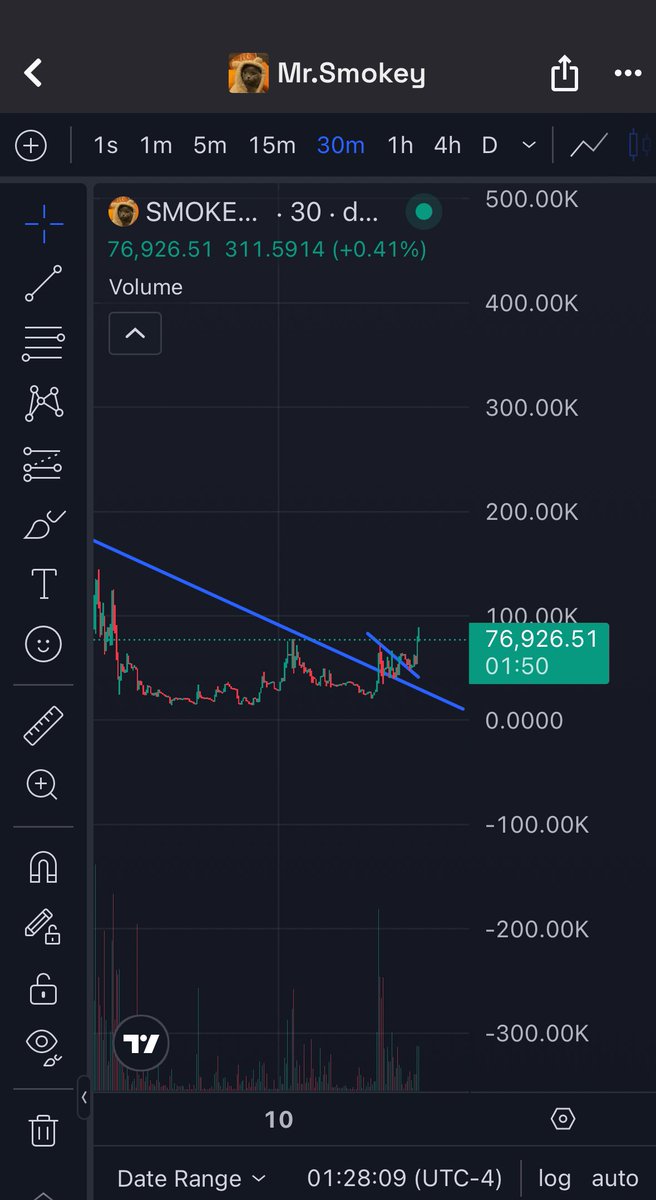Viewport: 656px width, 1200px height.
Task: Open the Date Range selector
Action: [x=192, y=1179]
